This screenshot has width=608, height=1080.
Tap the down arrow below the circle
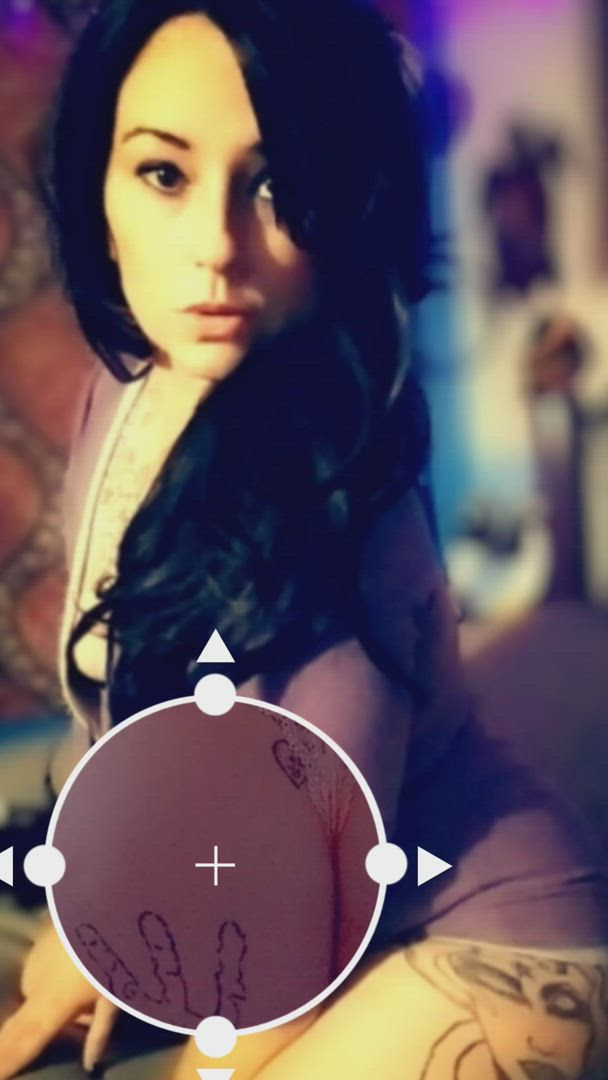point(215,1074)
